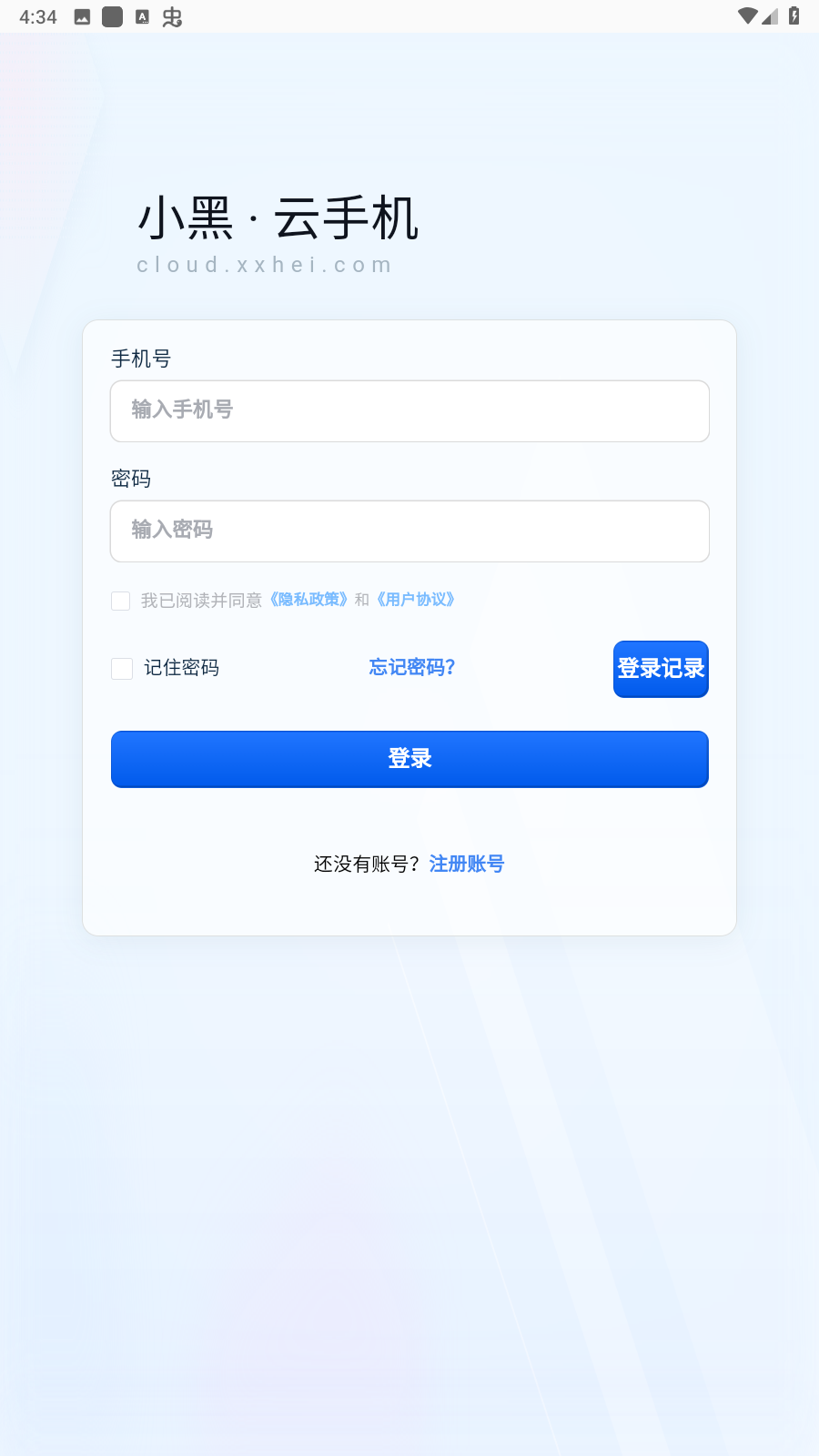The width and height of the screenshot is (819, 1456).
Task: Open 登录记录 login history
Action: pyautogui.click(x=661, y=669)
